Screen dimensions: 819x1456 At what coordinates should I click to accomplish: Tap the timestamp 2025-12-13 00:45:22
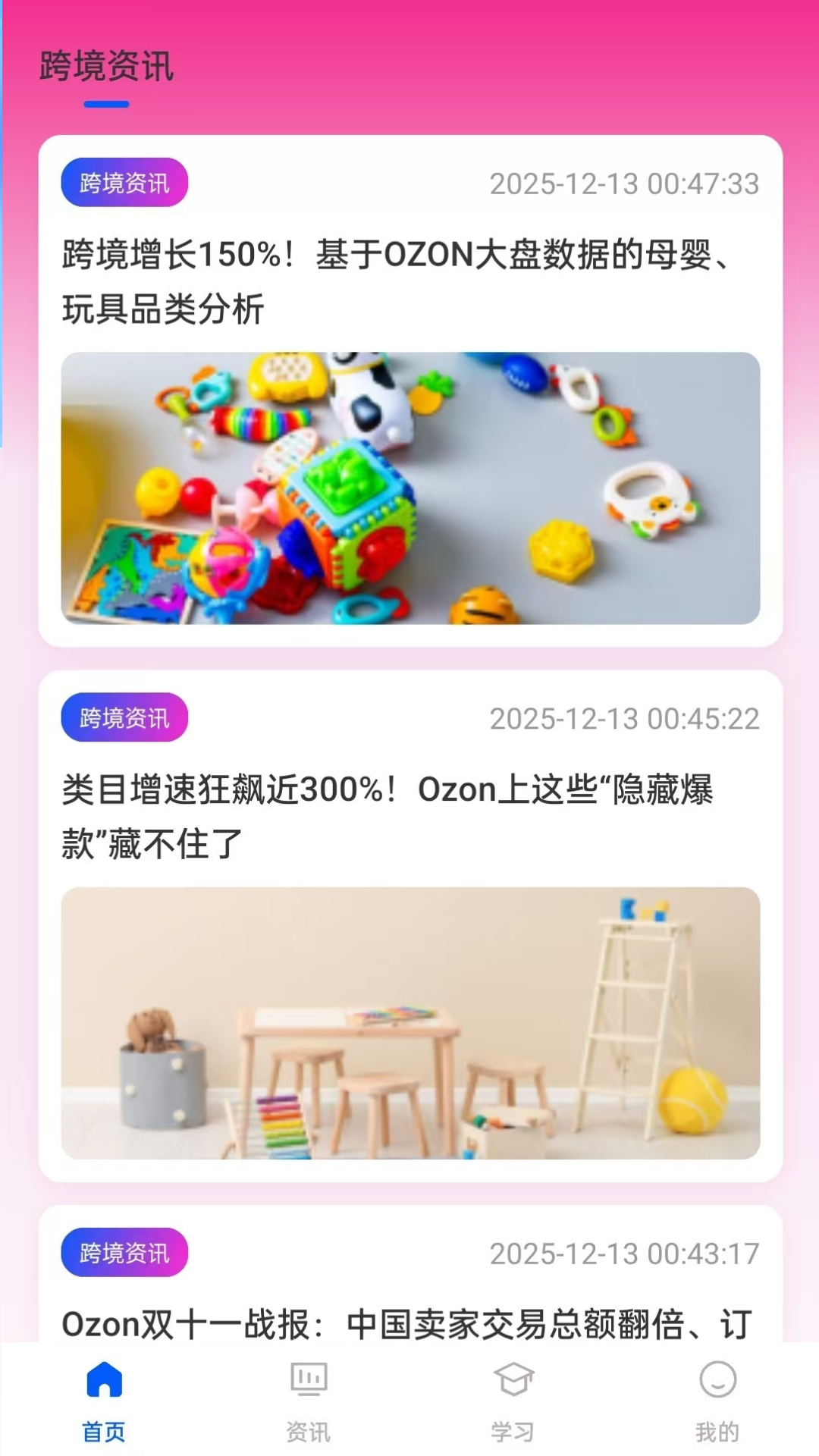(x=623, y=718)
